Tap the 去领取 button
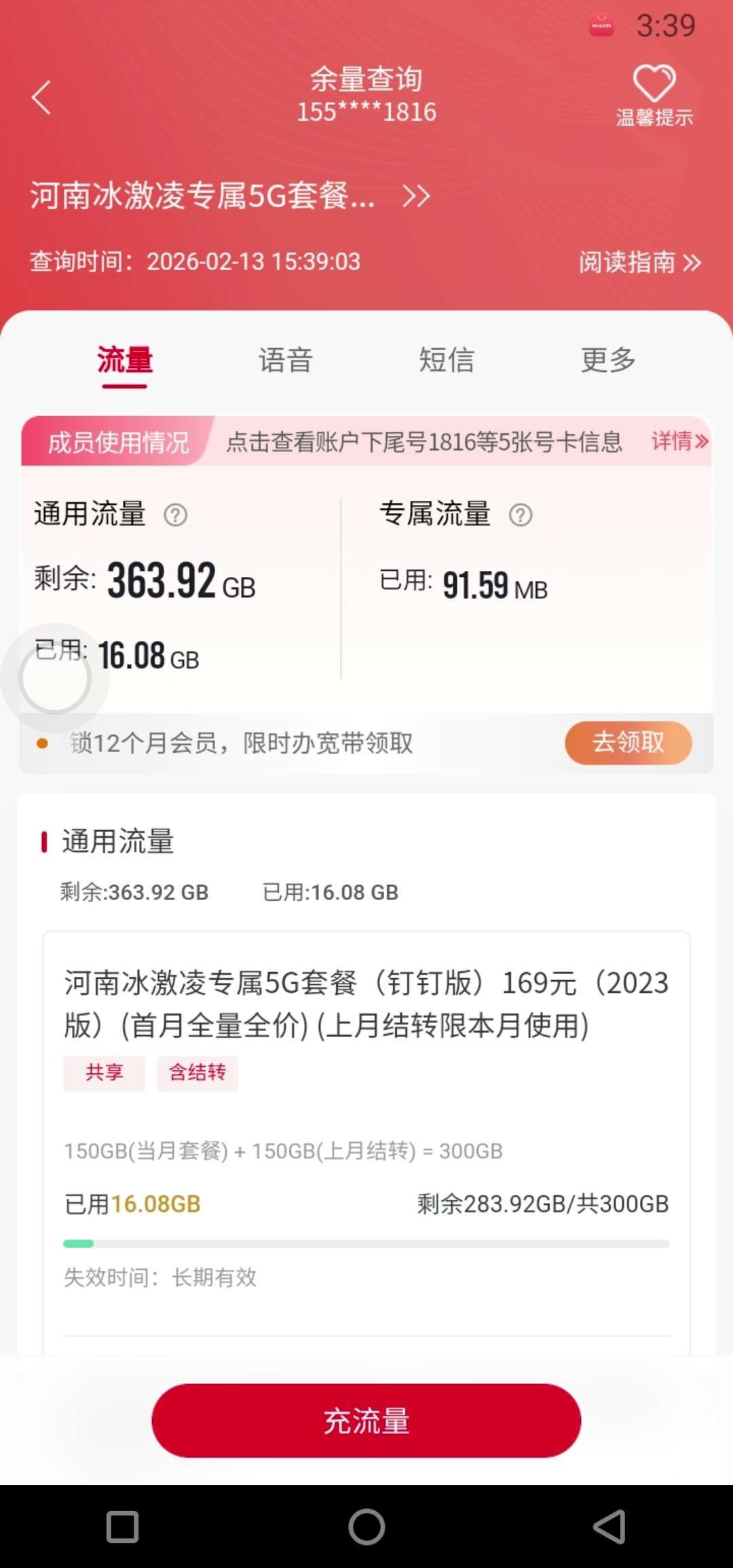This screenshot has height=1568, width=733. click(x=628, y=743)
